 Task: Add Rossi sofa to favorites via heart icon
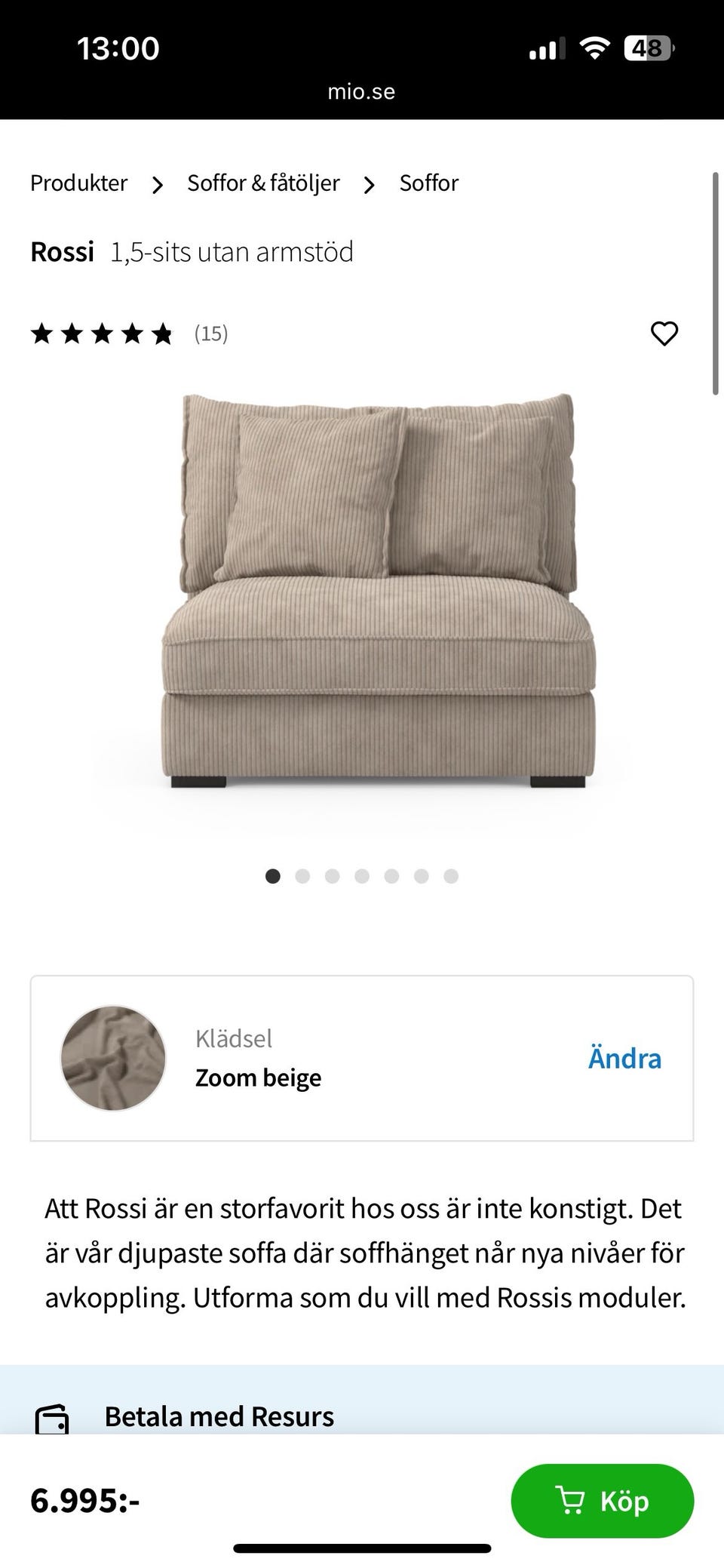pos(664,334)
